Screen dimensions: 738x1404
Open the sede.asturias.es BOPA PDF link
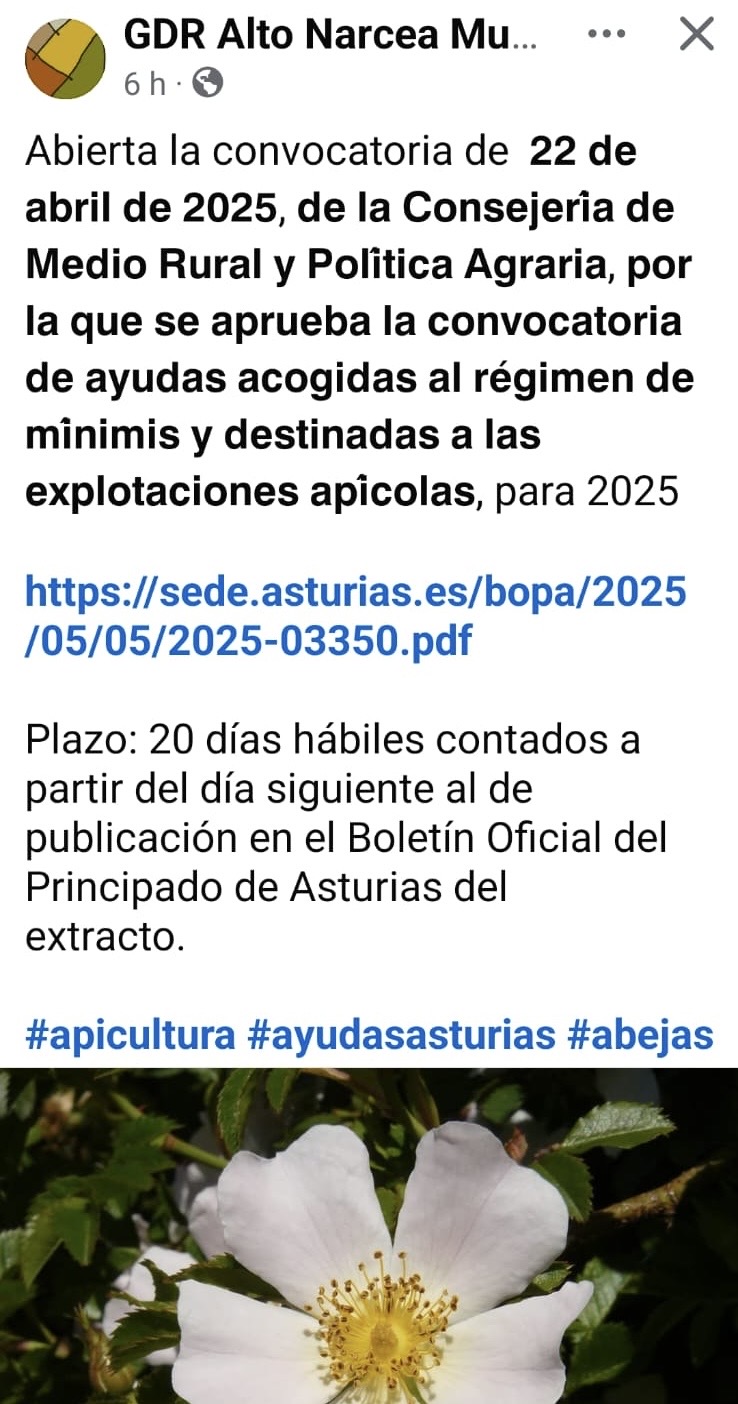(x=355, y=616)
